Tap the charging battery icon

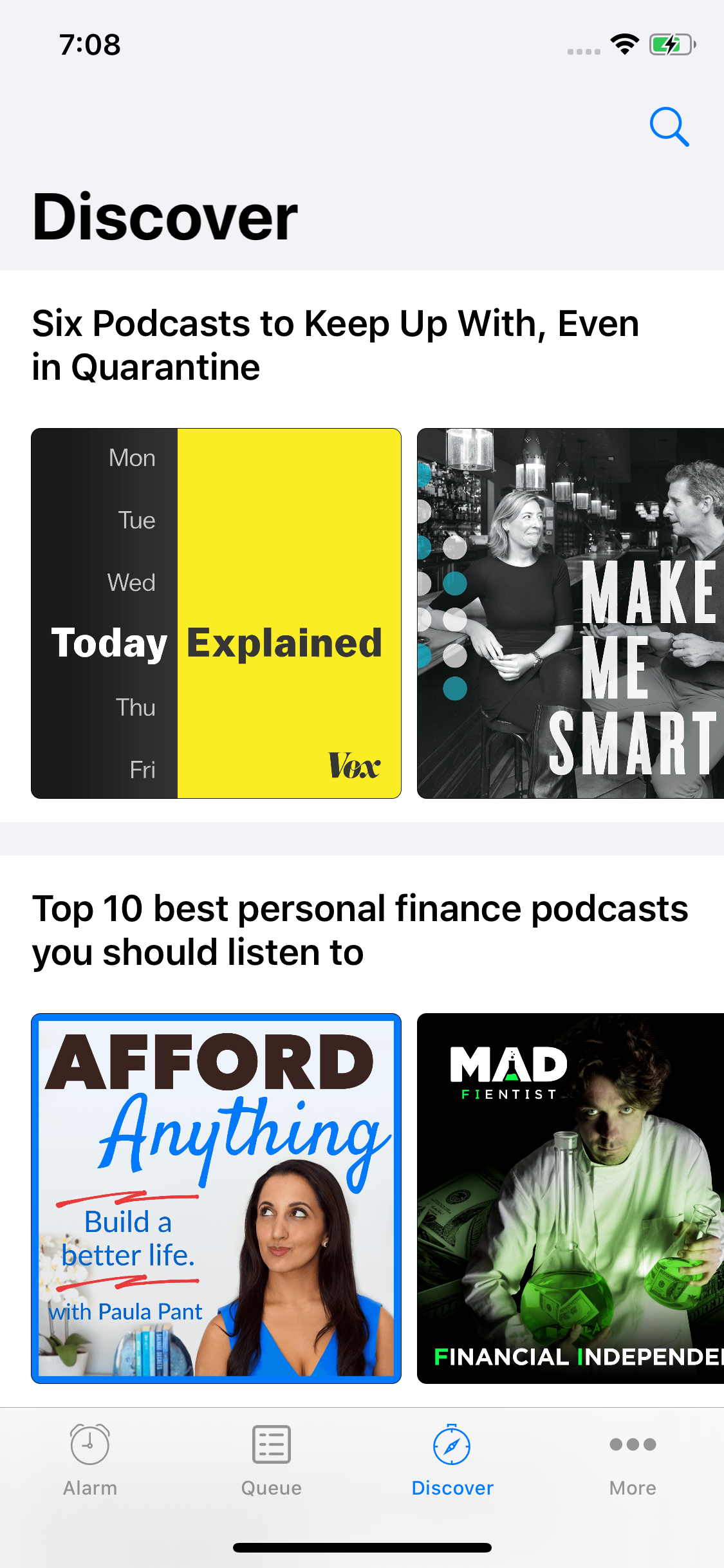(669, 44)
